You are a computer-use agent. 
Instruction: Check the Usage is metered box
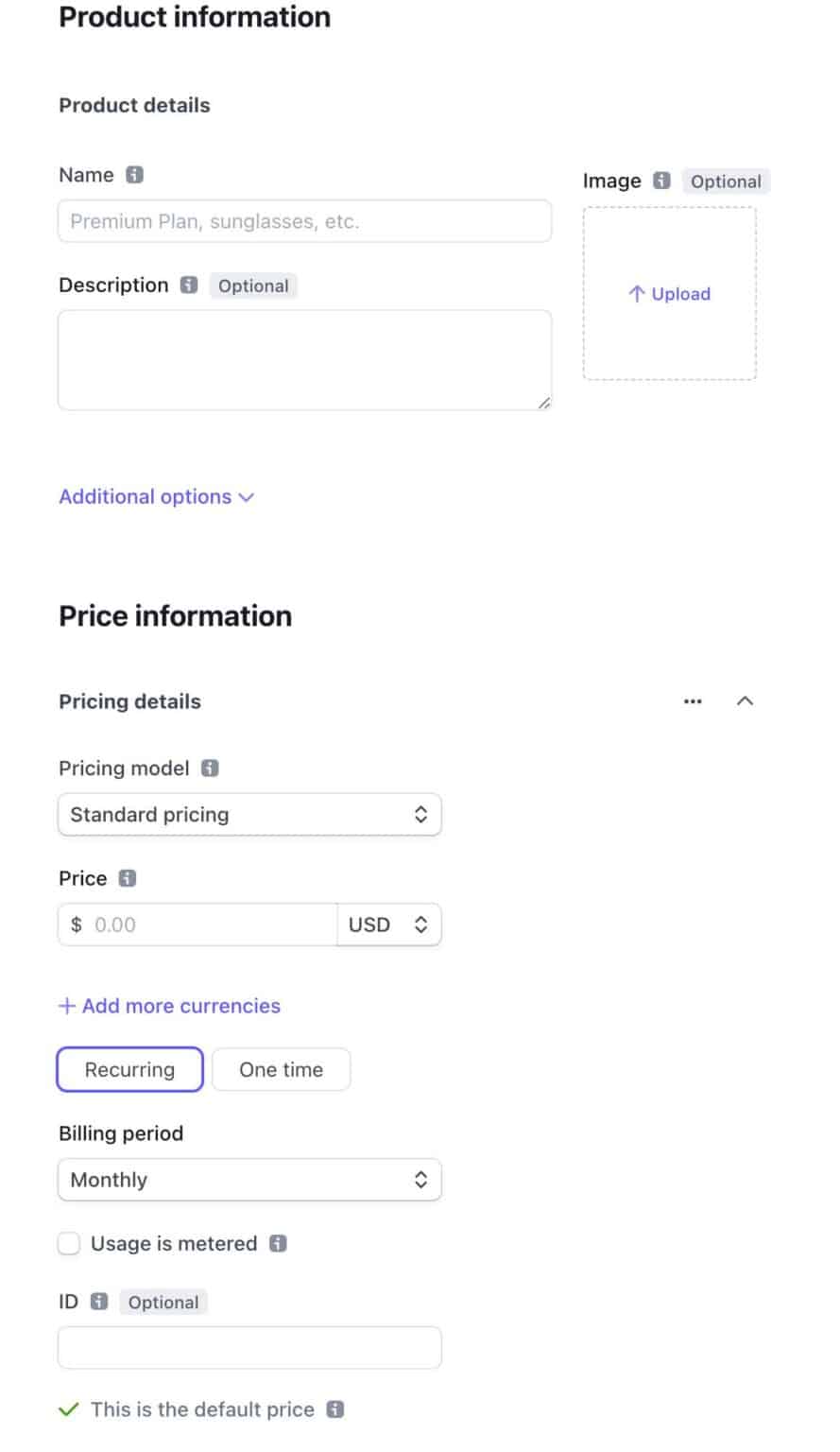pyautogui.click(x=69, y=1243)
